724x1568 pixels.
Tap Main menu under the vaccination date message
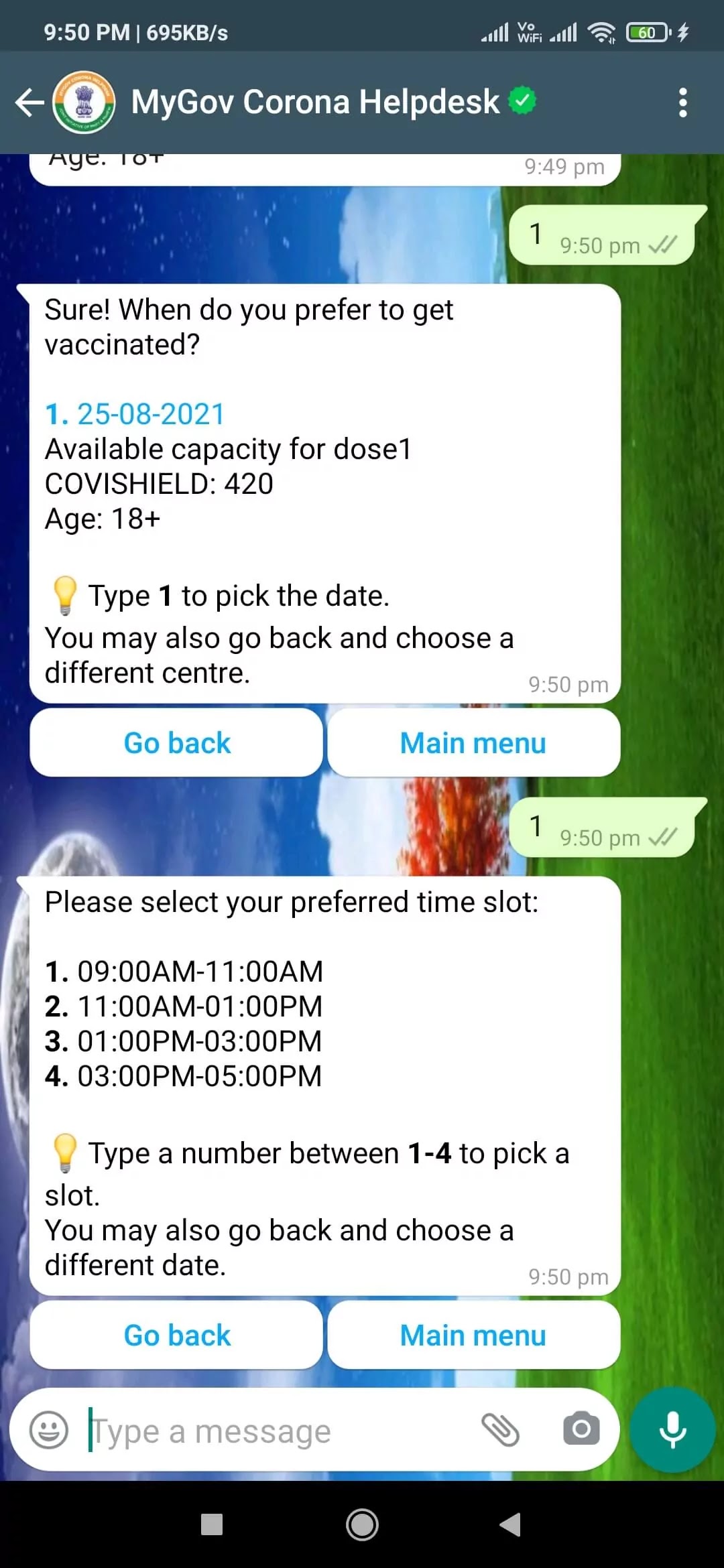pyautogui.click(x=473, y=742)
